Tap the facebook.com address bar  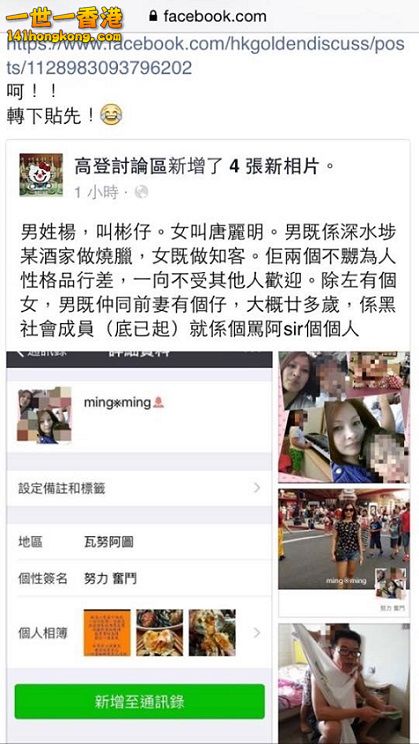(209, 17)
